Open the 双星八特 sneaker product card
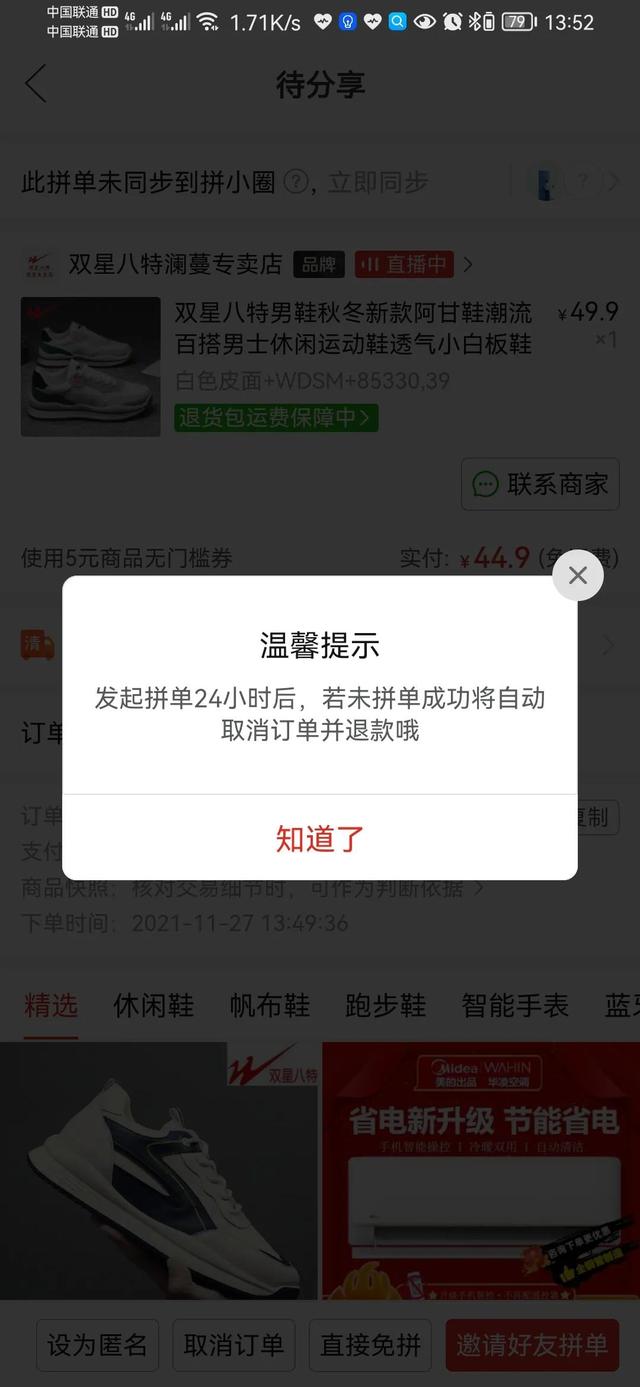Viewport: 640px width, 1387px height. pyautogui.click(x=158, y=1170)
